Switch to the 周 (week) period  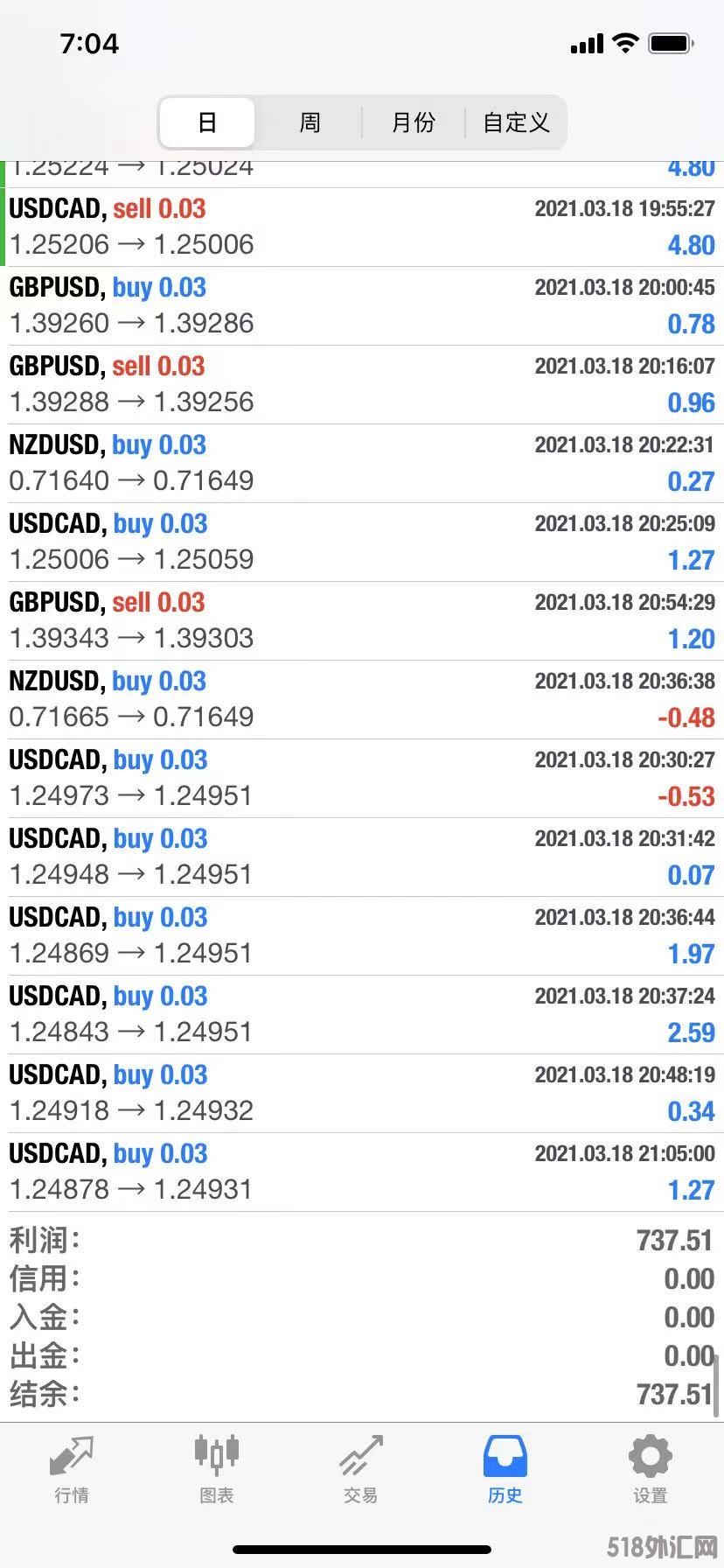[x=310, y=122]
